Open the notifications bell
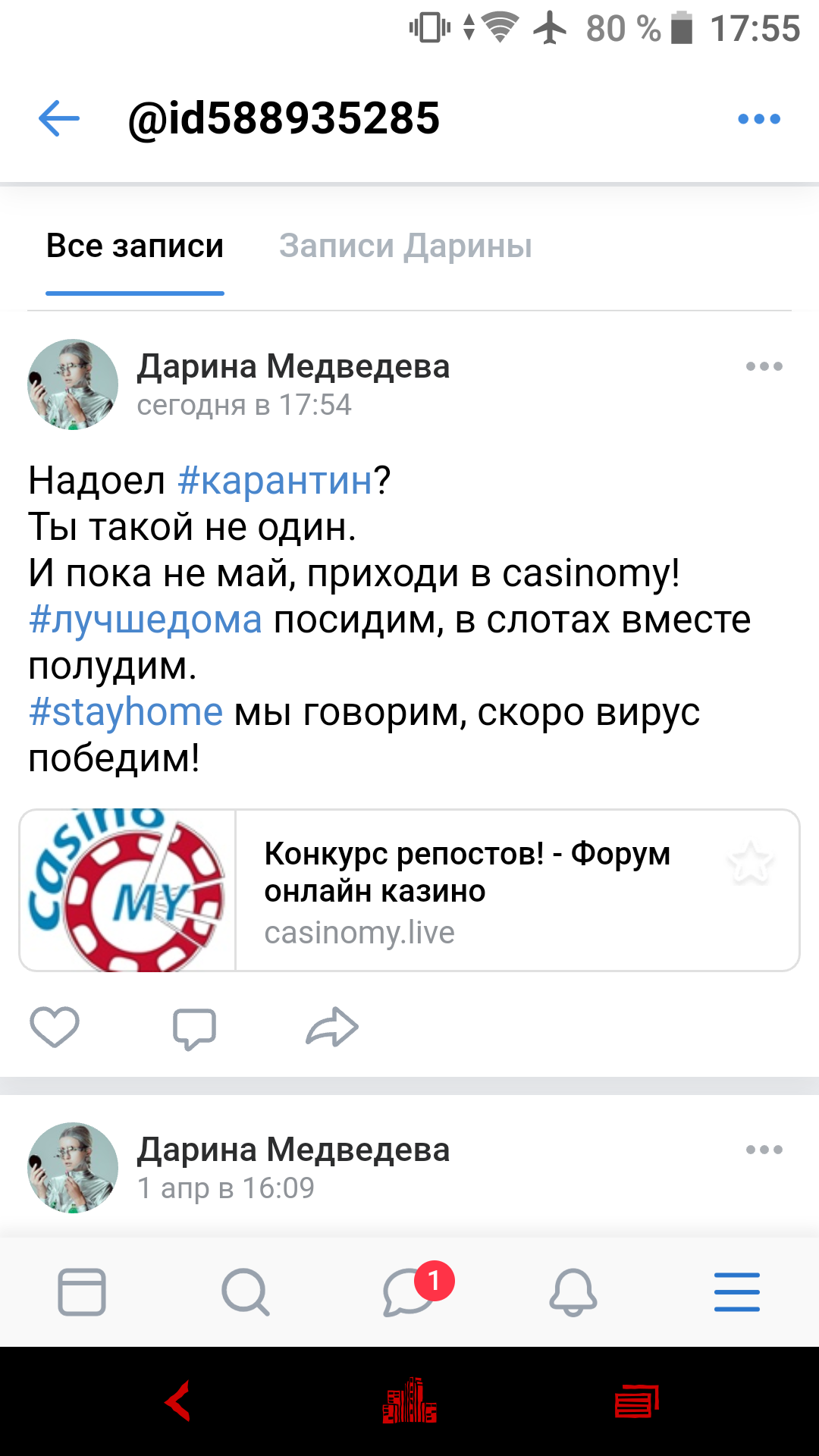 click(x=573, y=1291)
